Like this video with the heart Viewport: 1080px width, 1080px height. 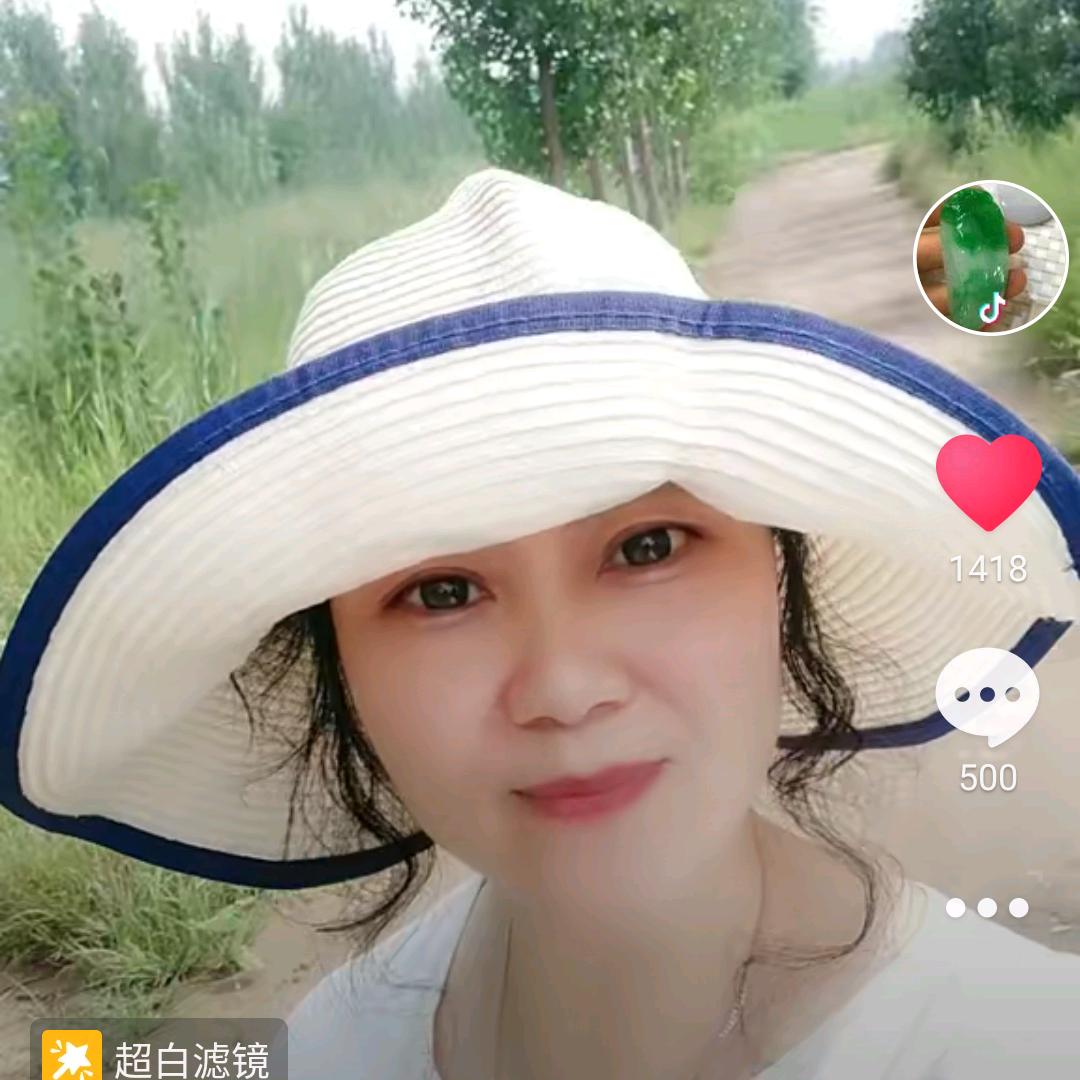(x=989, y=481)
